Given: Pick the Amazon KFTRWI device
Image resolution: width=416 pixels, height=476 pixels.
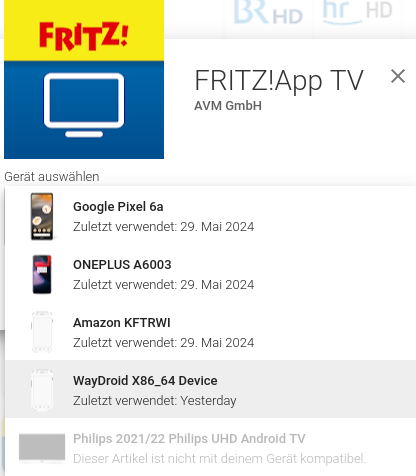Looking at the screenshot, I should point(210,332).
